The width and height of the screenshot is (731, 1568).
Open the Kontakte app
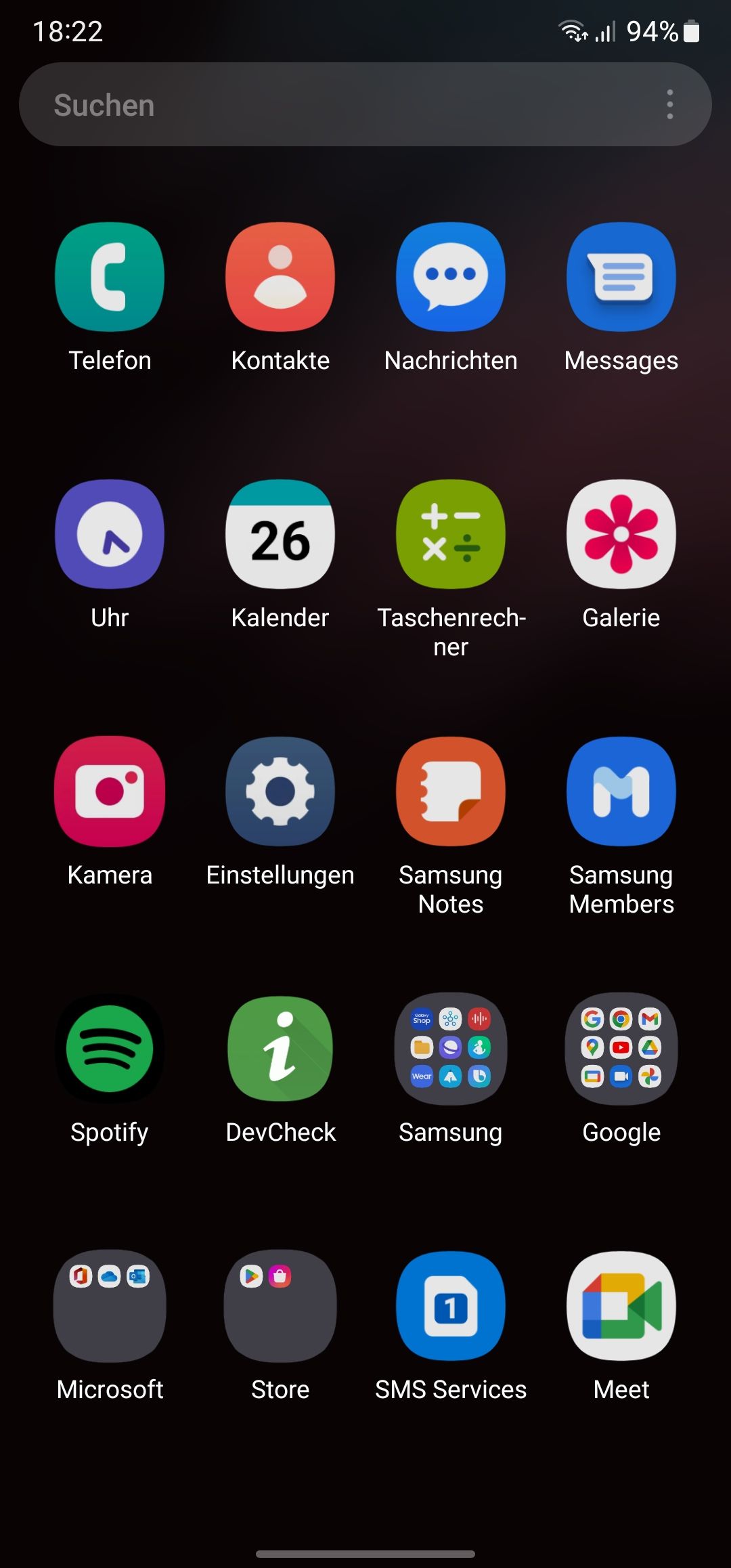tap(280, 278)
